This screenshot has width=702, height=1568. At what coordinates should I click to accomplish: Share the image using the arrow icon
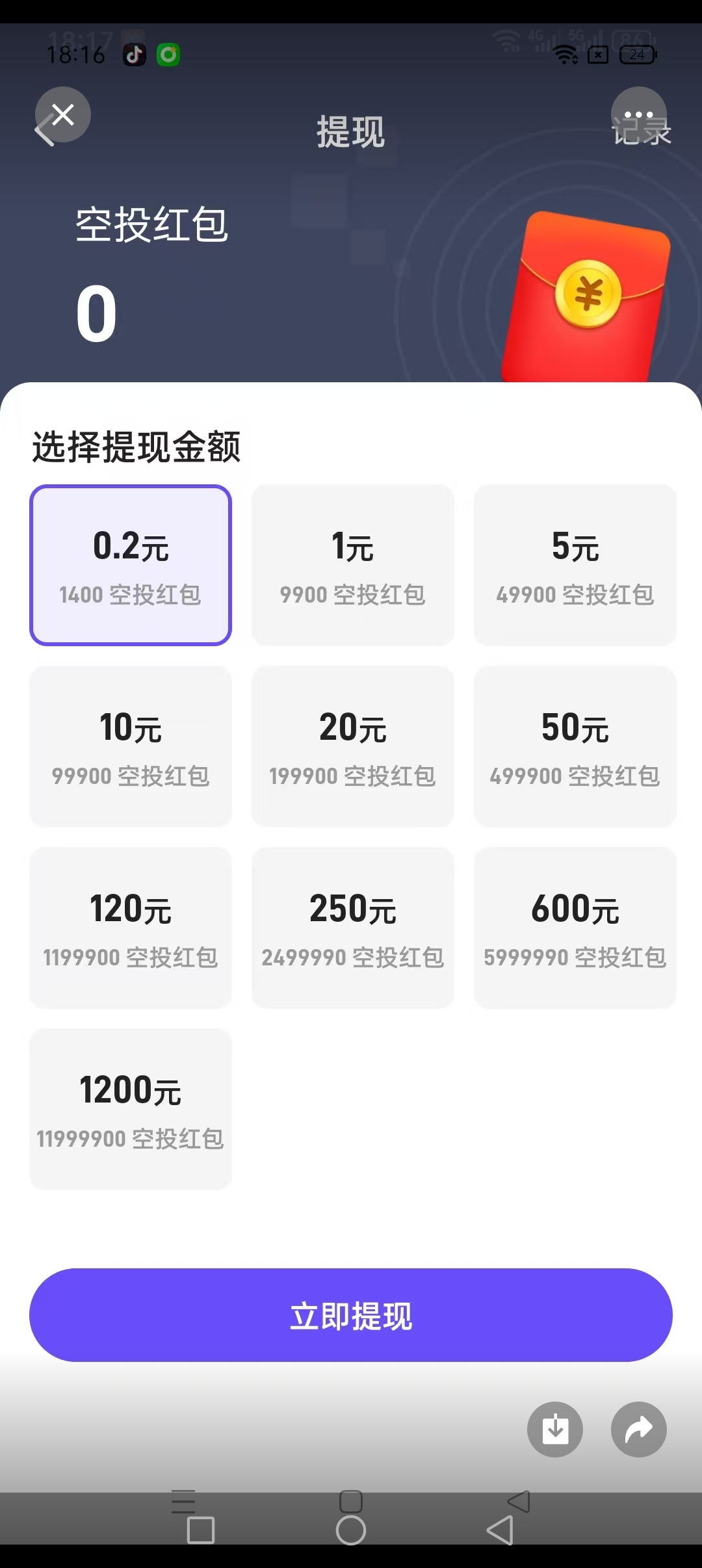(638, 1430)
